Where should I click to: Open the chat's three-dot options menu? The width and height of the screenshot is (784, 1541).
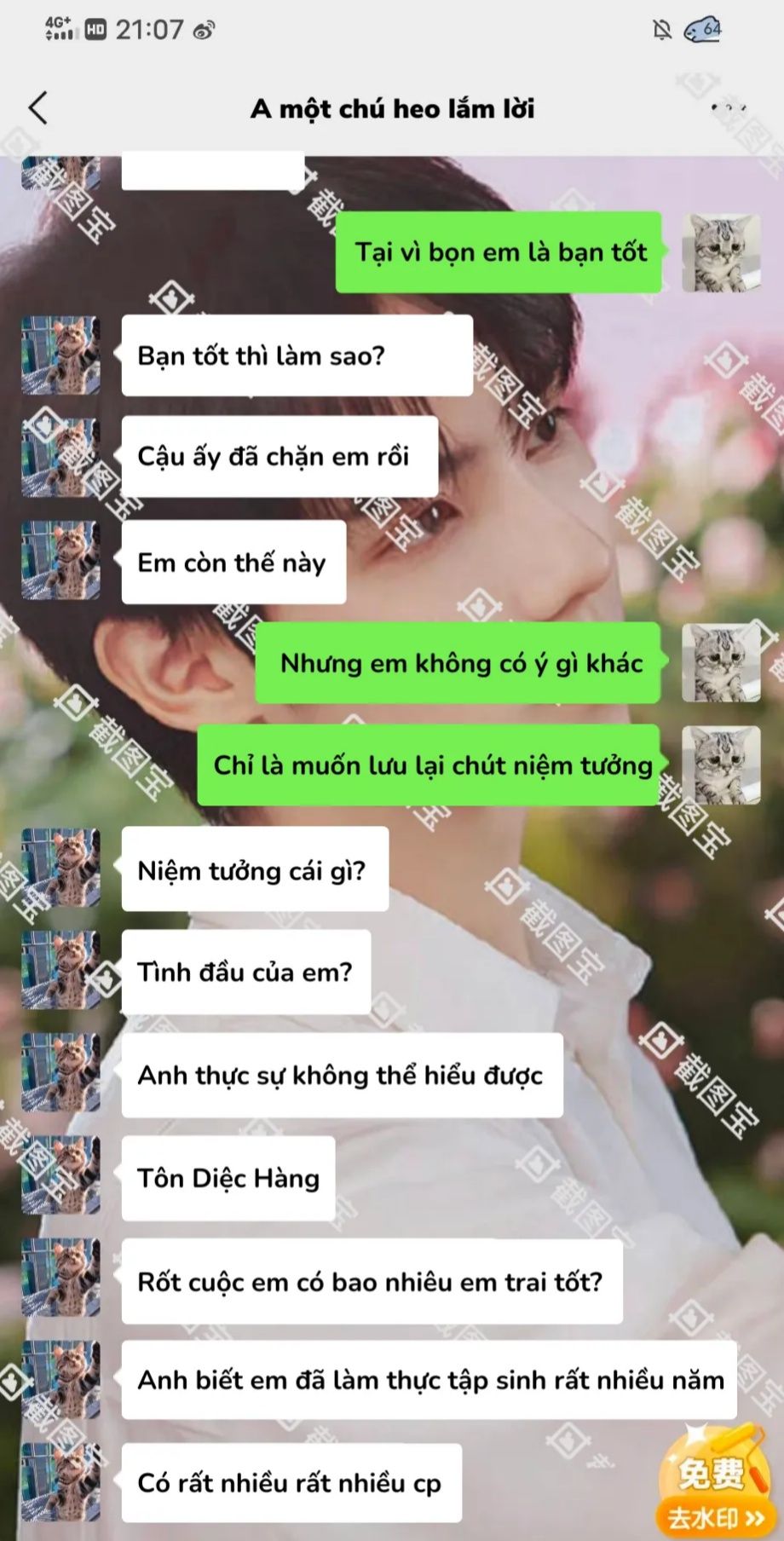tap(729, 108)
